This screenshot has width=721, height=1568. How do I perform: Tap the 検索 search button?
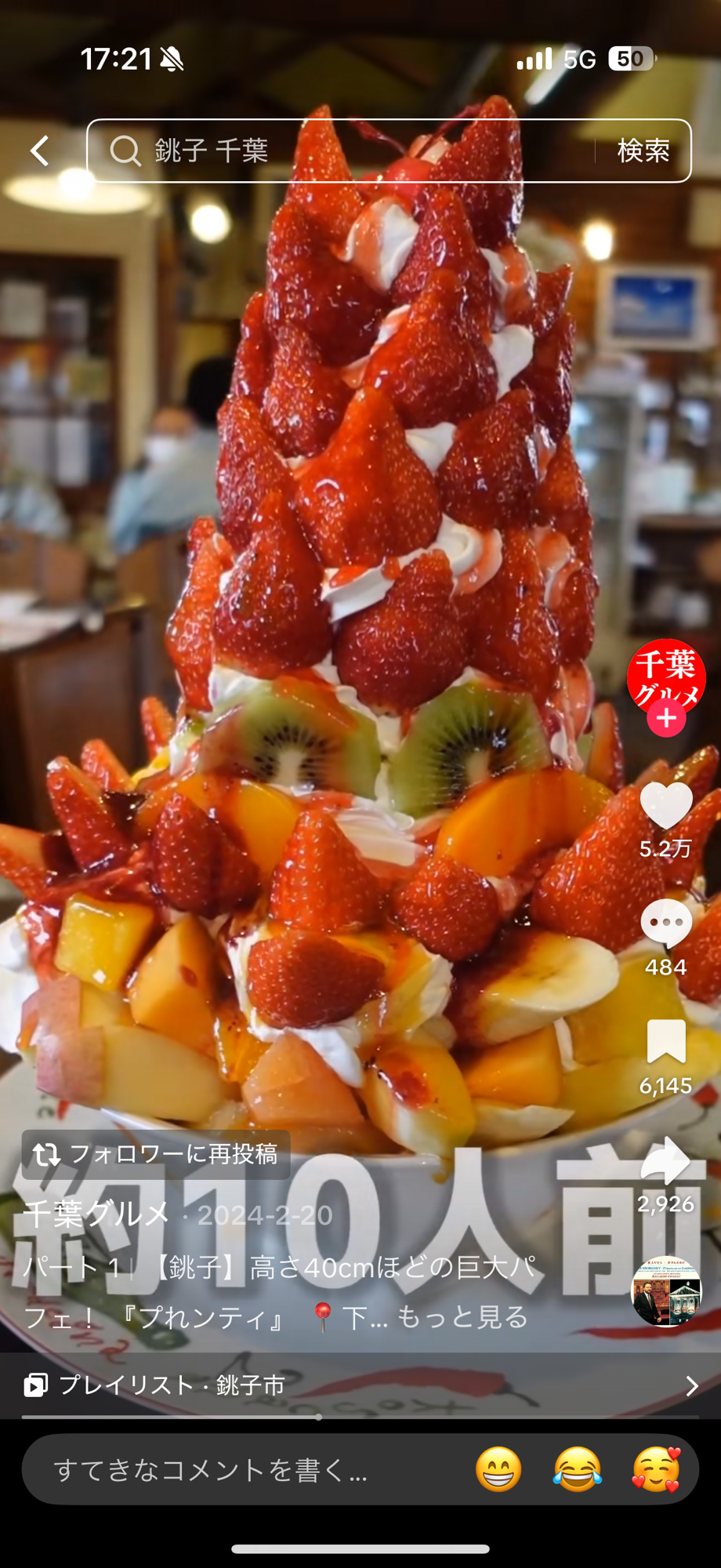tap(643, 151)
